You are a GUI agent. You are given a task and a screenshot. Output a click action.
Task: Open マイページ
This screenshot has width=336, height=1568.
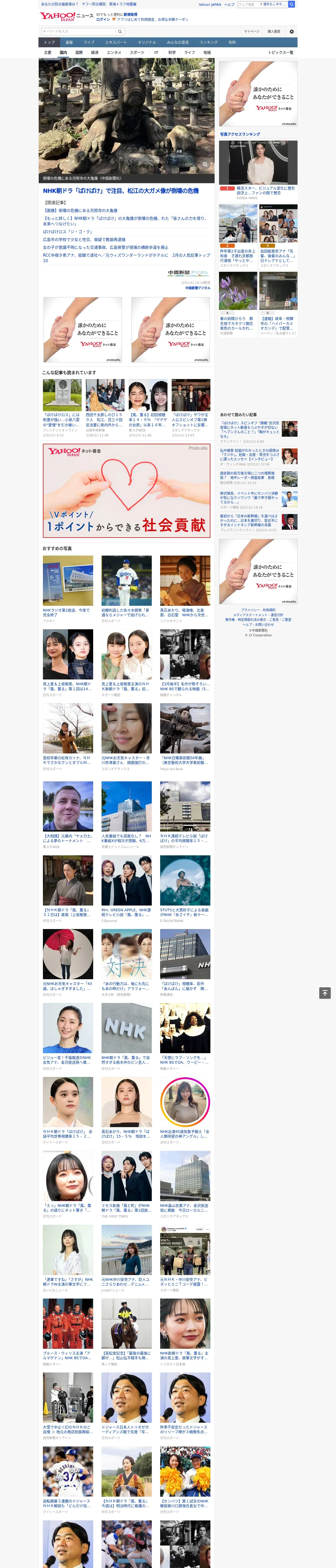pos(252,32)
